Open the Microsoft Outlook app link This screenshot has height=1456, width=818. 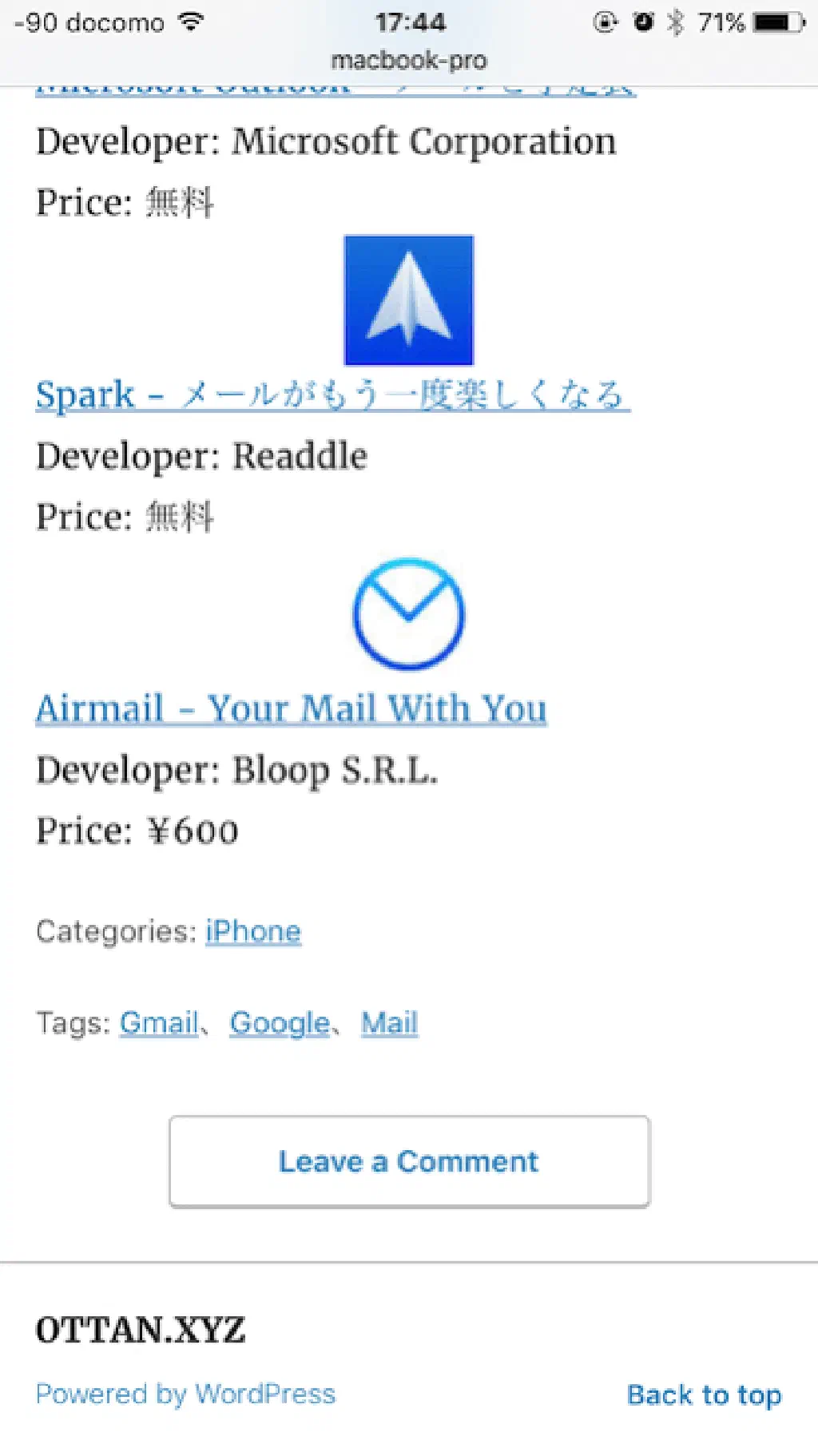coord(336,91)
